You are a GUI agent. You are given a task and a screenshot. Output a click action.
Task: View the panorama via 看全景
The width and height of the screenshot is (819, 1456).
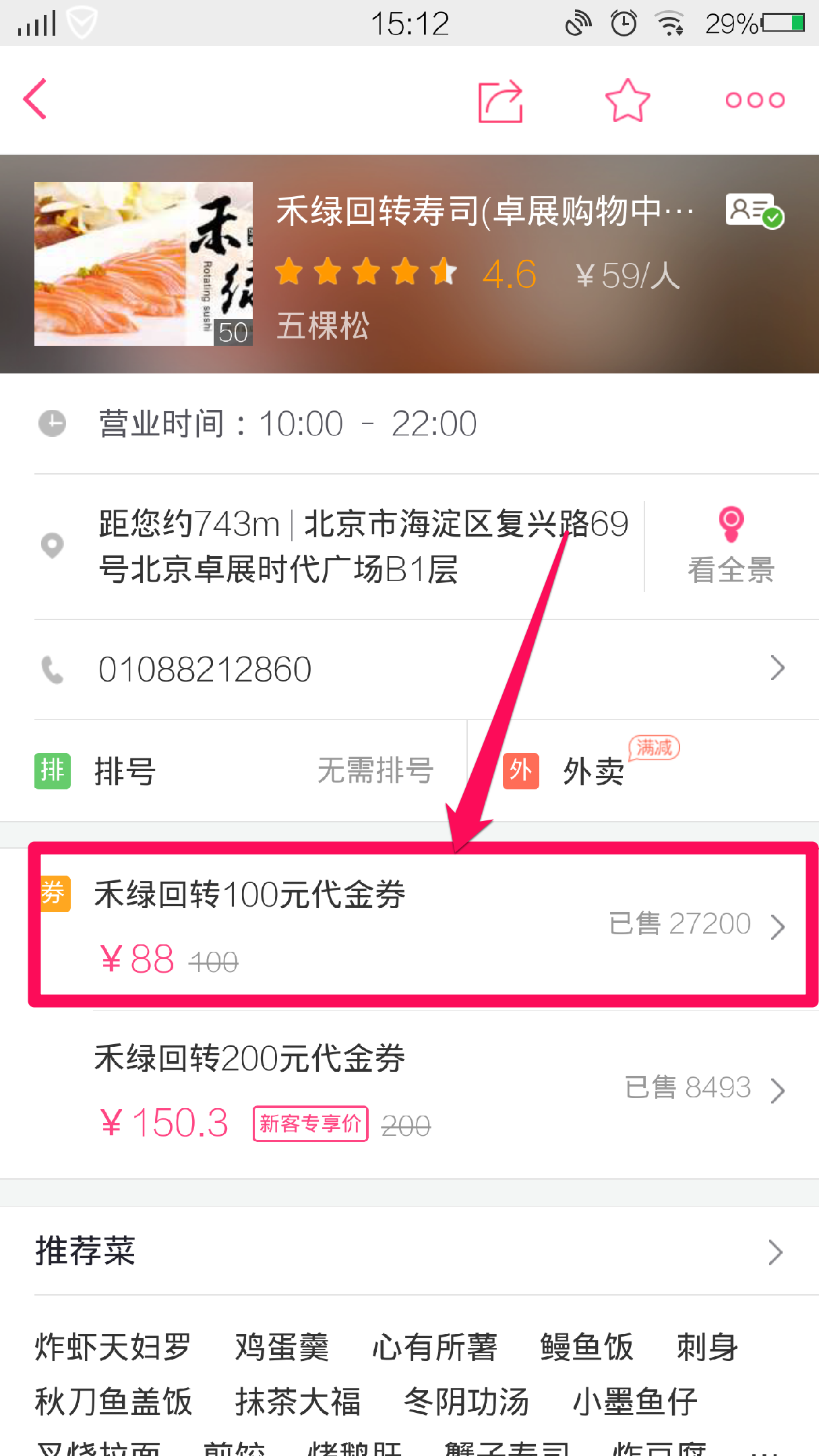pos(731,547)
